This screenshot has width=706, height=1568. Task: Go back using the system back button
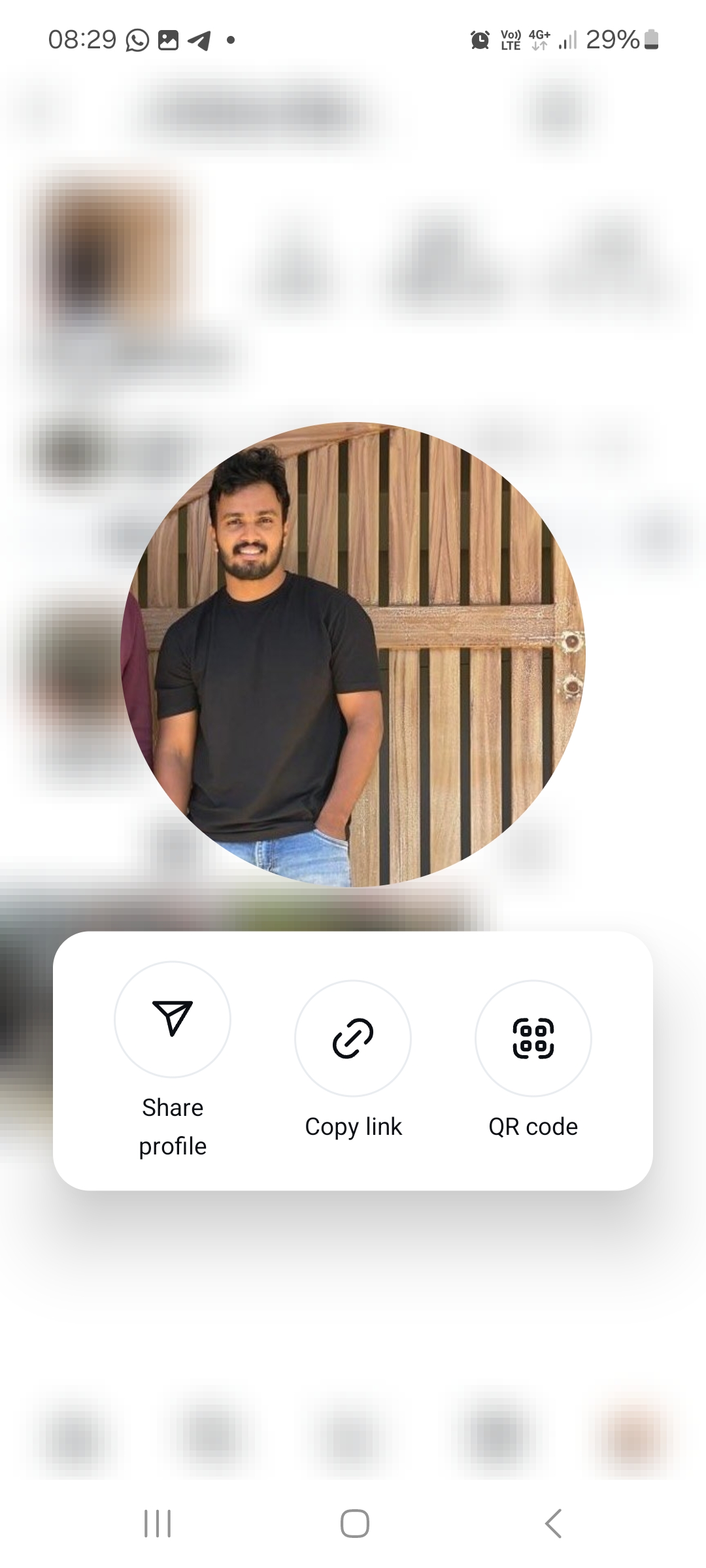(x=553, y=1524)
